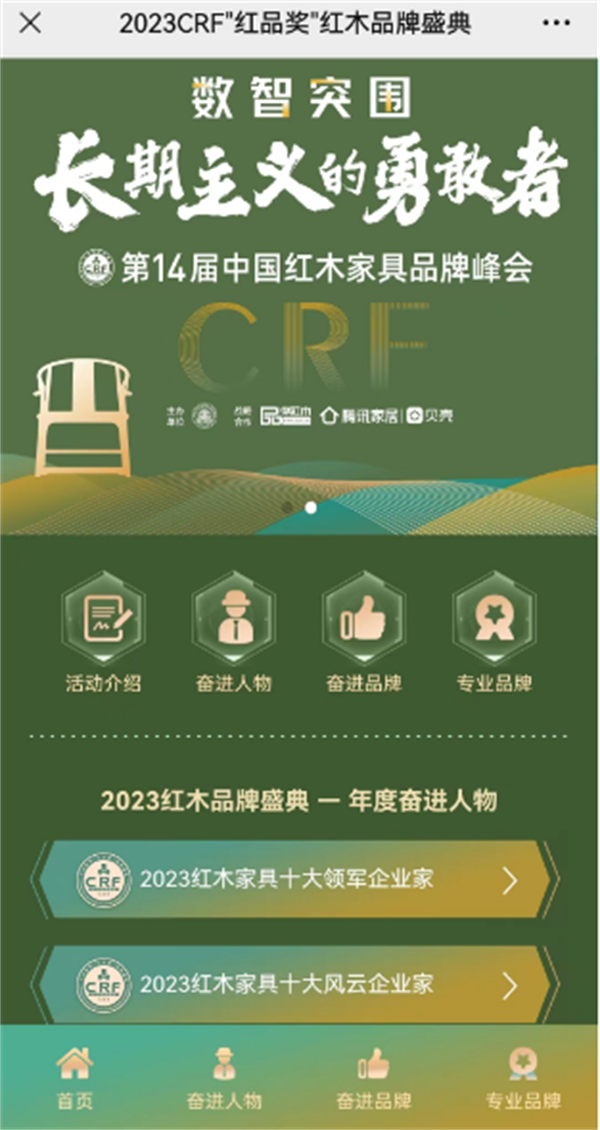Switch to the 奋进人物 bottom tab

tap(224, 1077)
